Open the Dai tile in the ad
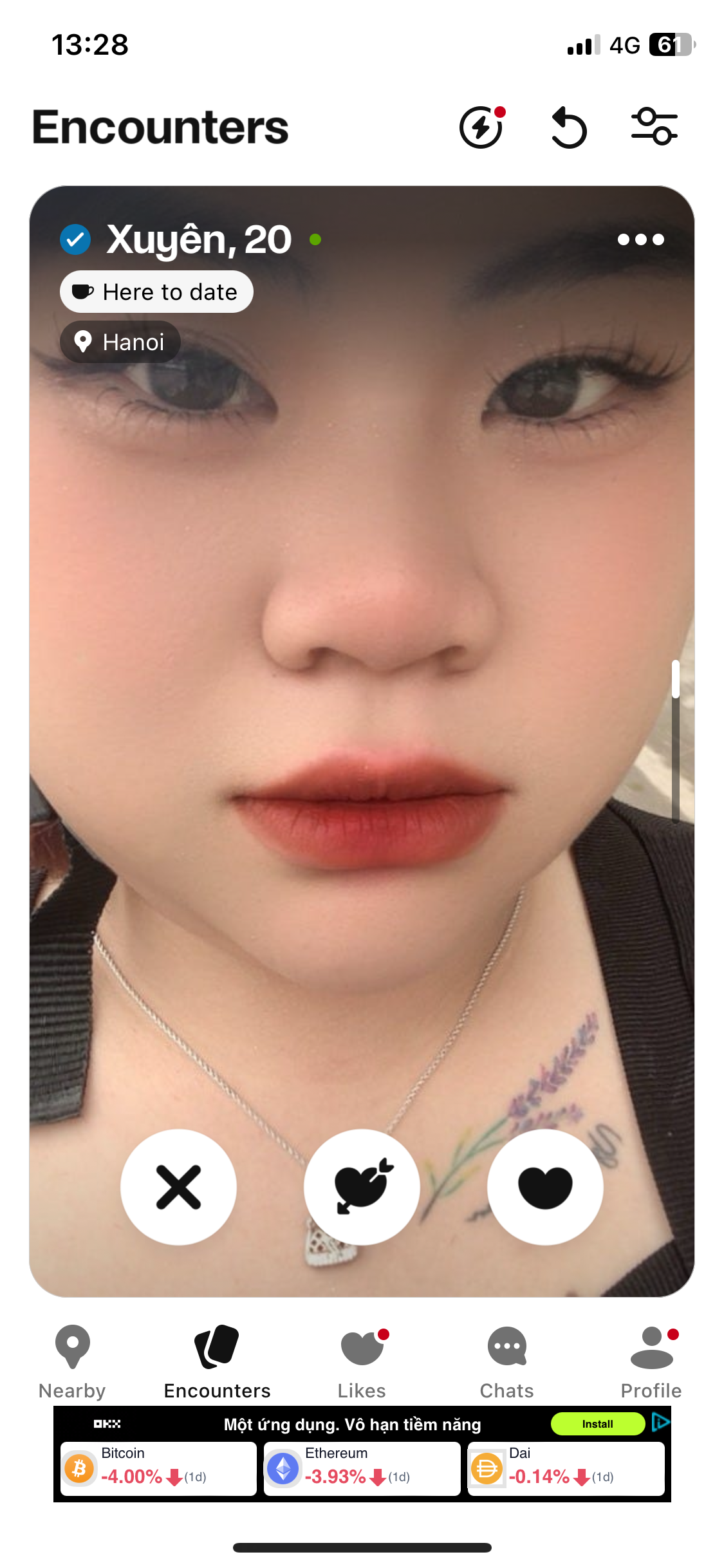 565,1468
